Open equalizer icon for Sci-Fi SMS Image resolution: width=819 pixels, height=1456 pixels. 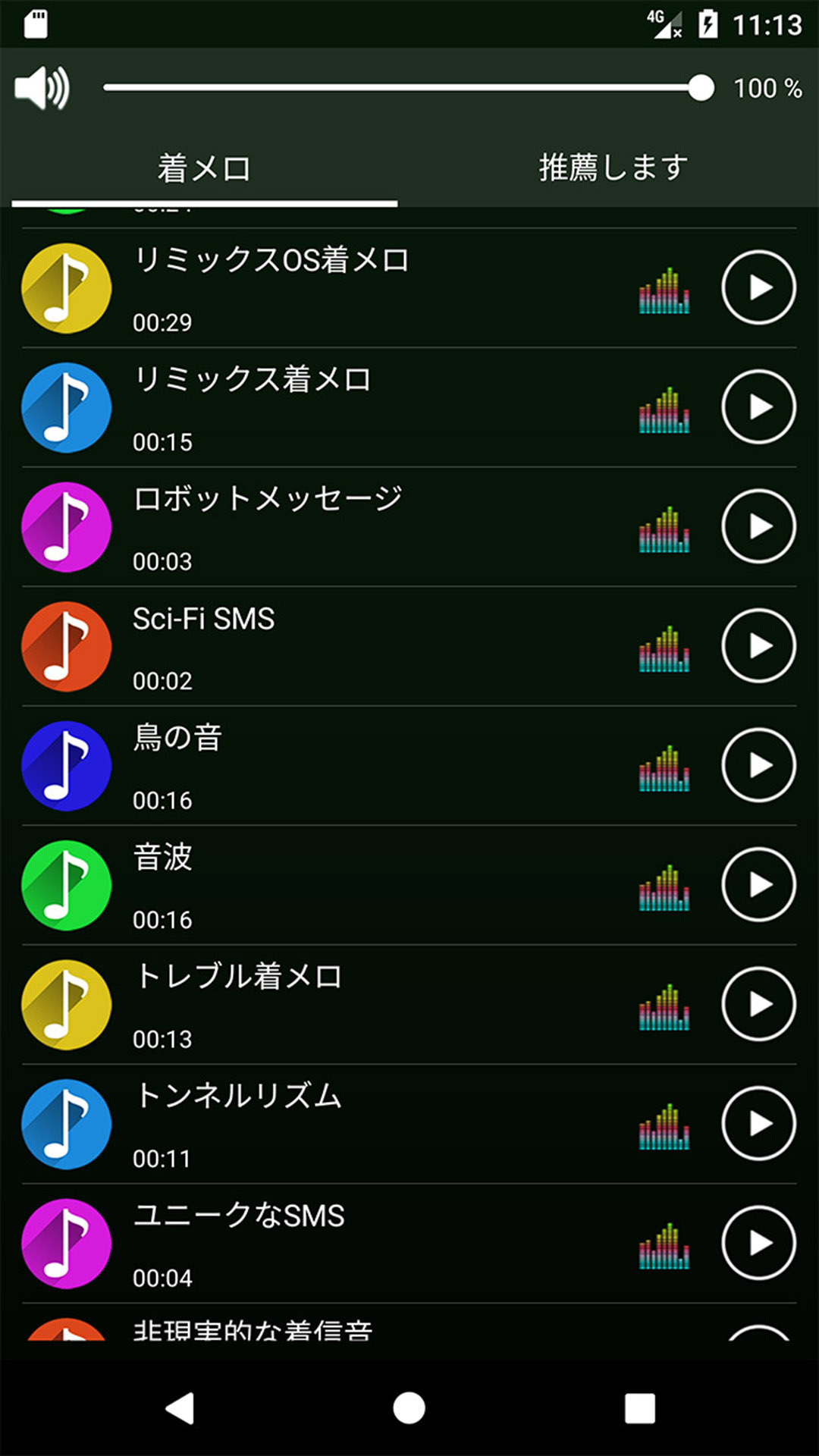(x=664, y=649)
